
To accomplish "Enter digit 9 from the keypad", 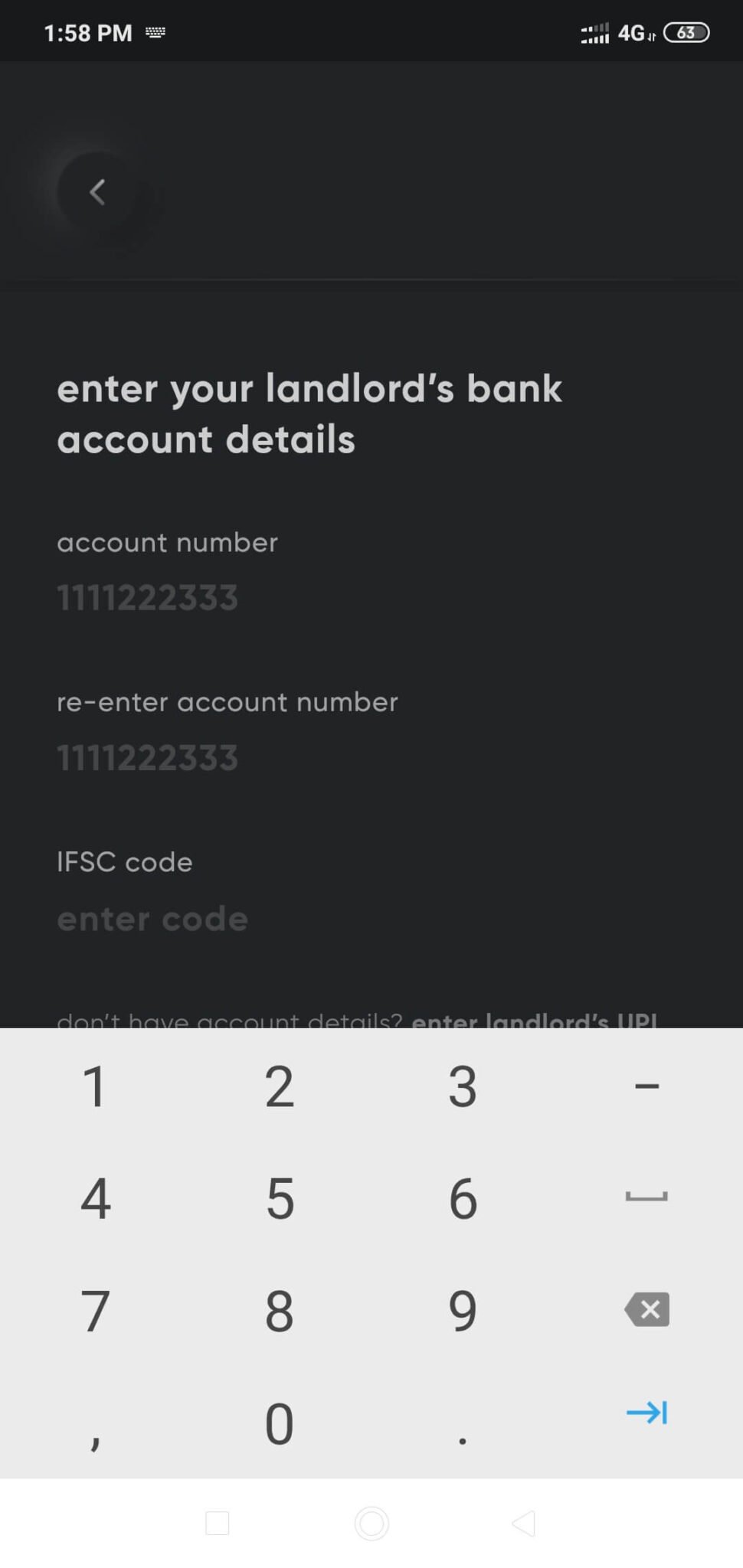I will click(463, 1310).
